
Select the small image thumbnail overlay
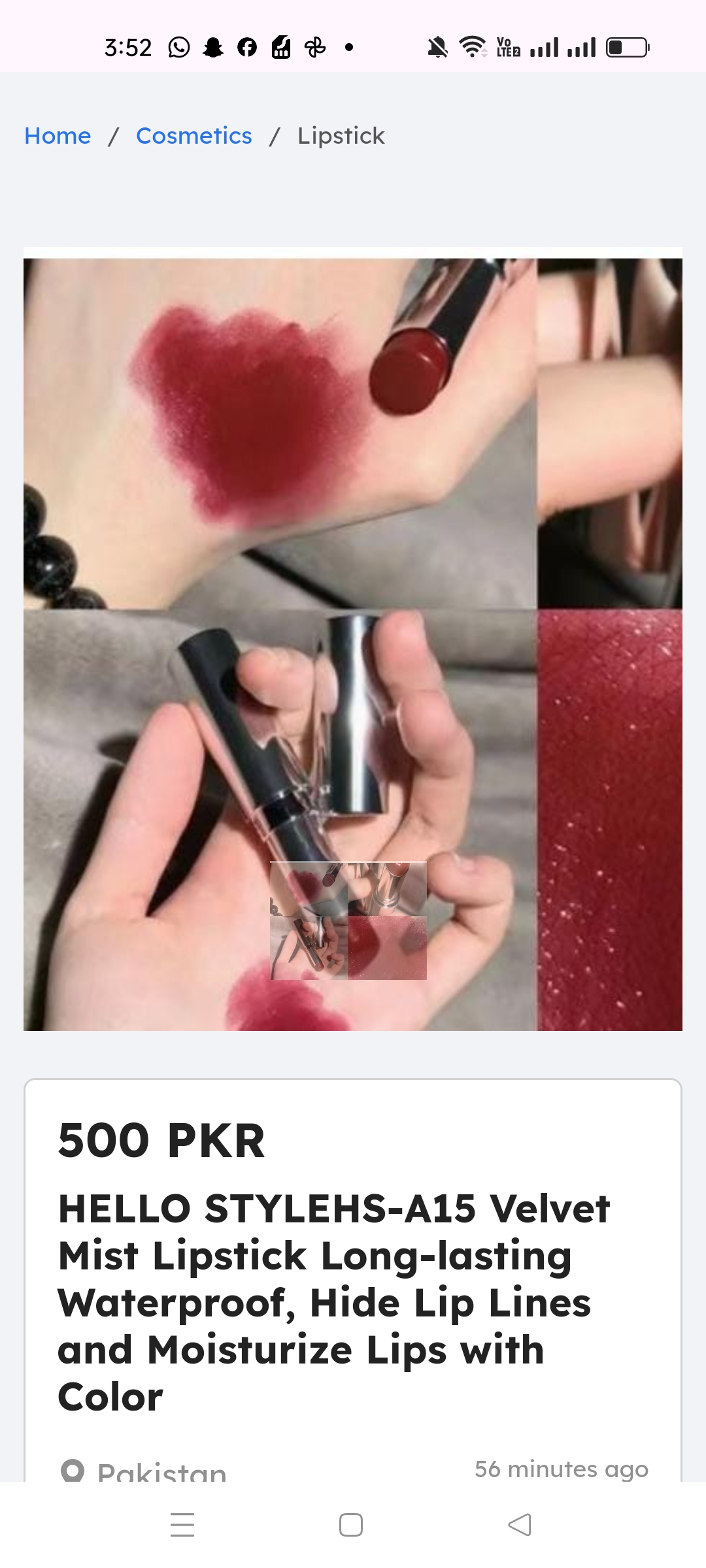pyautogui.click(x=348, y=921)
